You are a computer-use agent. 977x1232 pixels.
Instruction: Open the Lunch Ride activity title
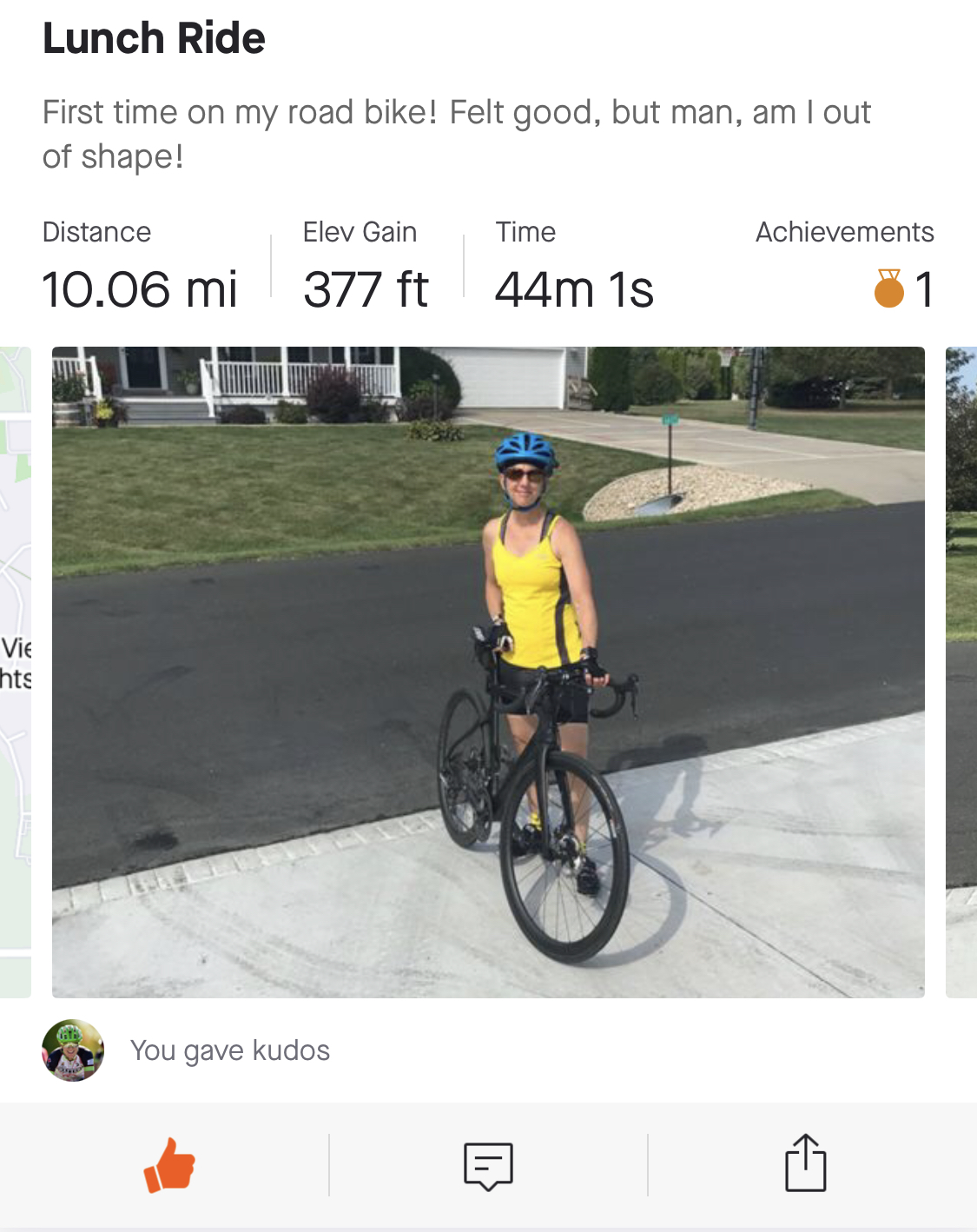click(x=154, y=39)
